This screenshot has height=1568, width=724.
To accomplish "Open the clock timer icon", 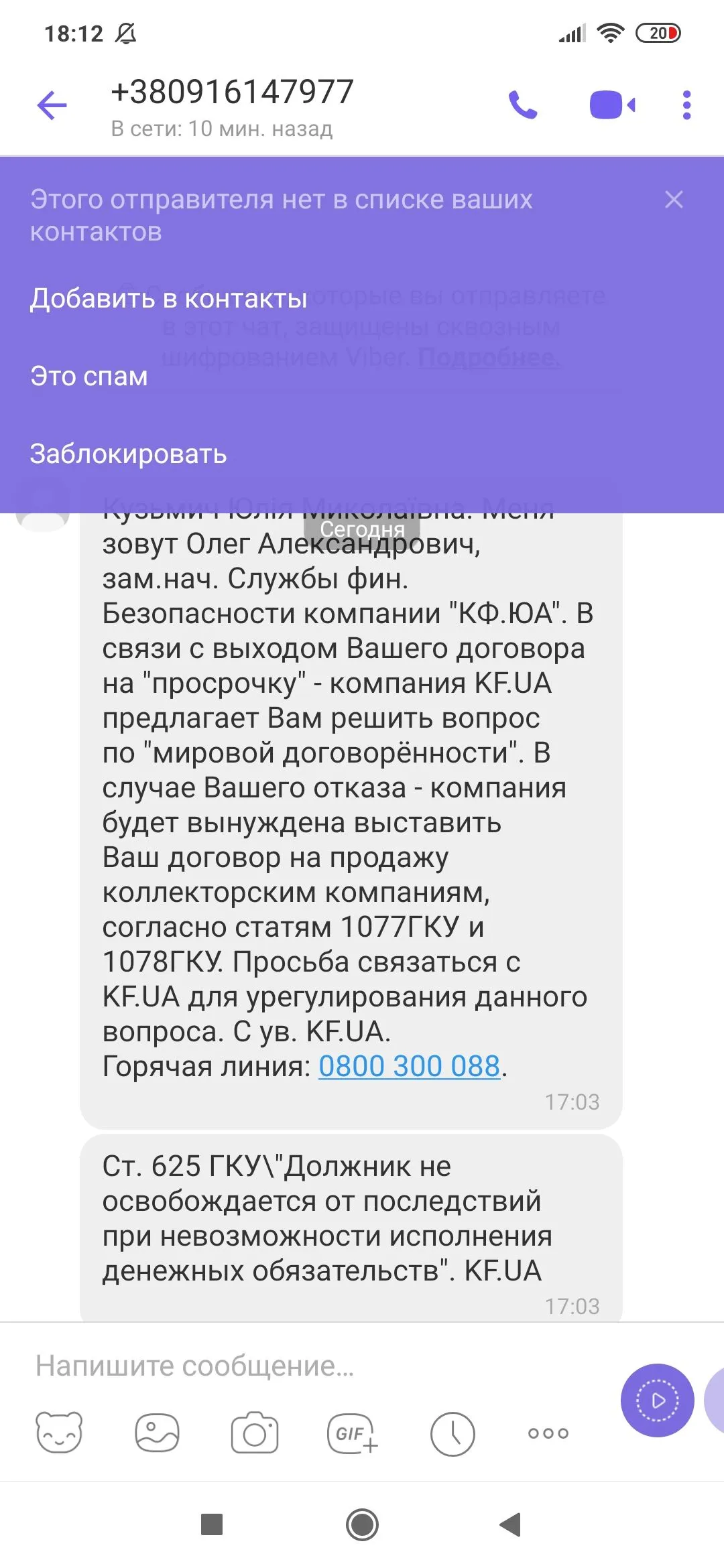I will (452, 1434).
